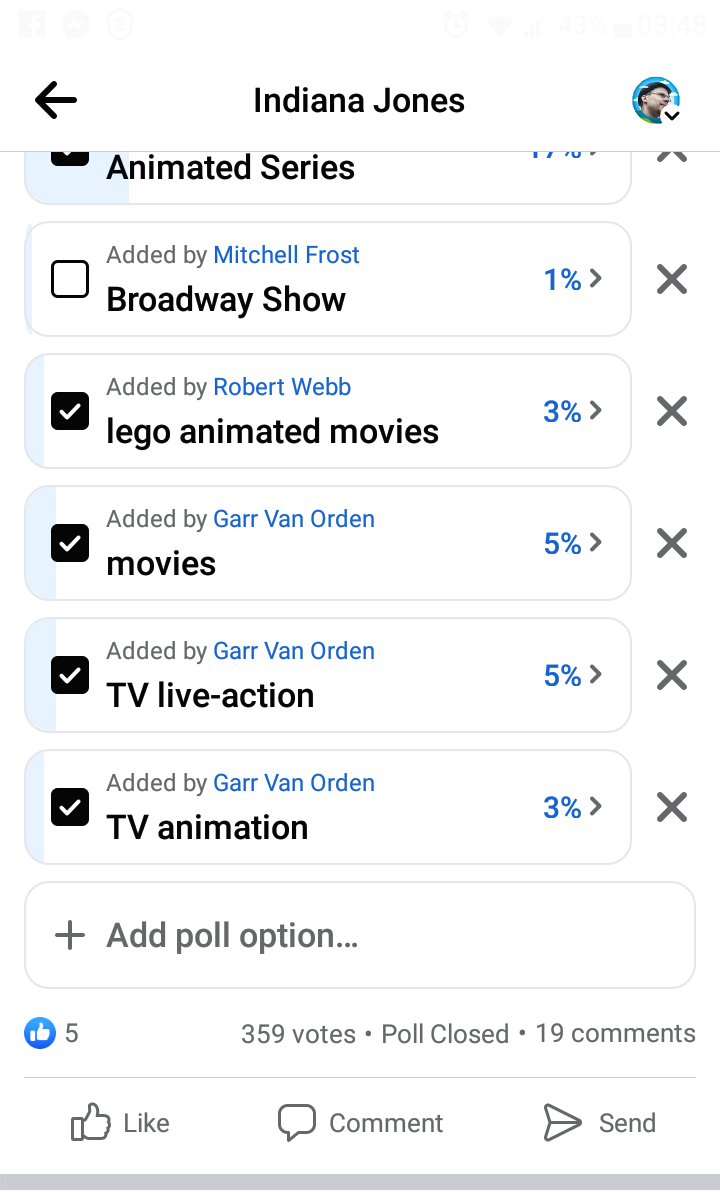Screen dimensions: 720x1193
Task: View voters for Broadway Show 1%
Action: [x=572, y=279]
